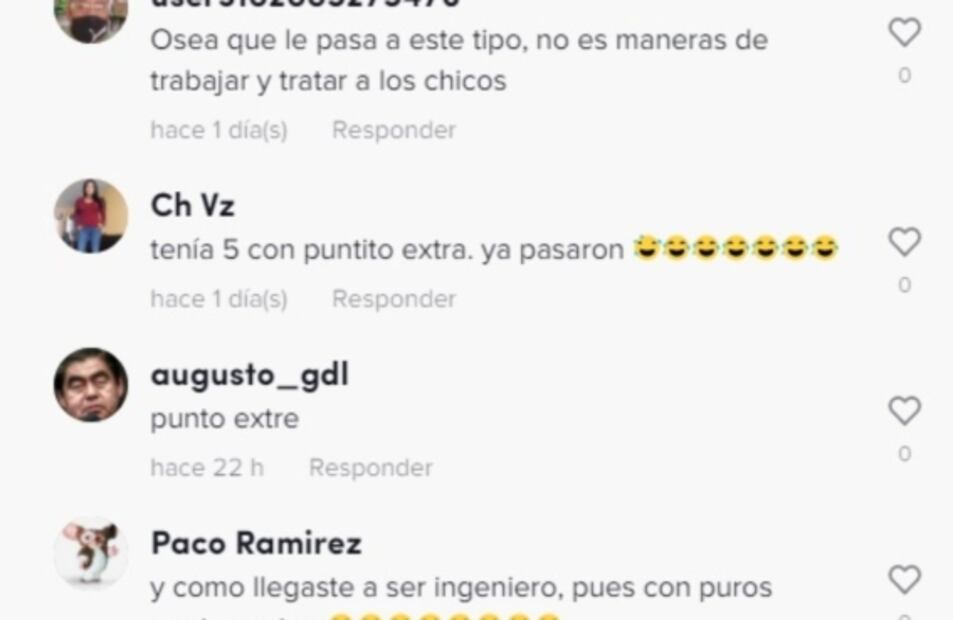Like Ch Vz's comment

(x=904, y=242)
